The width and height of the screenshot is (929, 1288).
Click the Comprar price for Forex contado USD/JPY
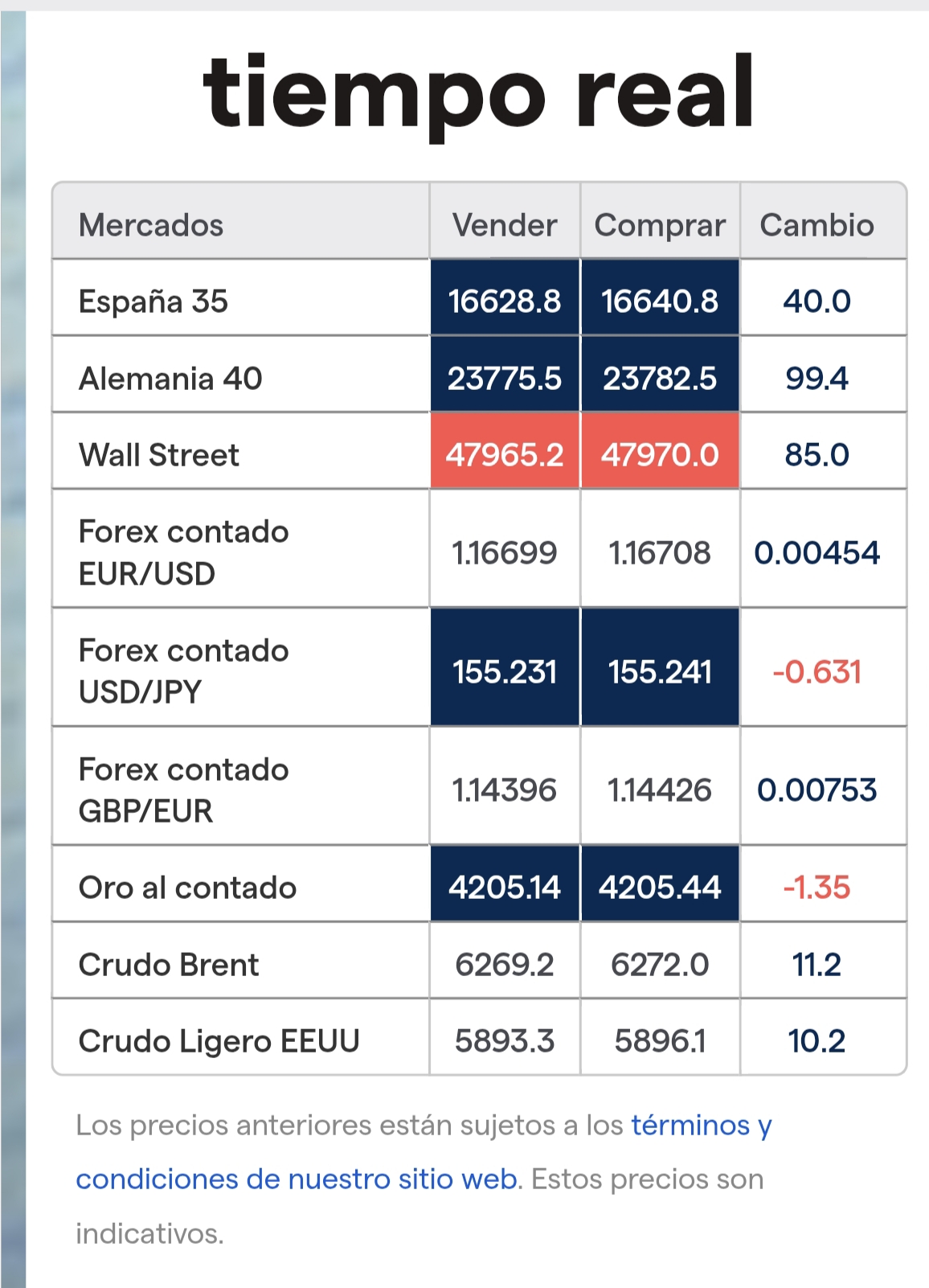(659, 669)
